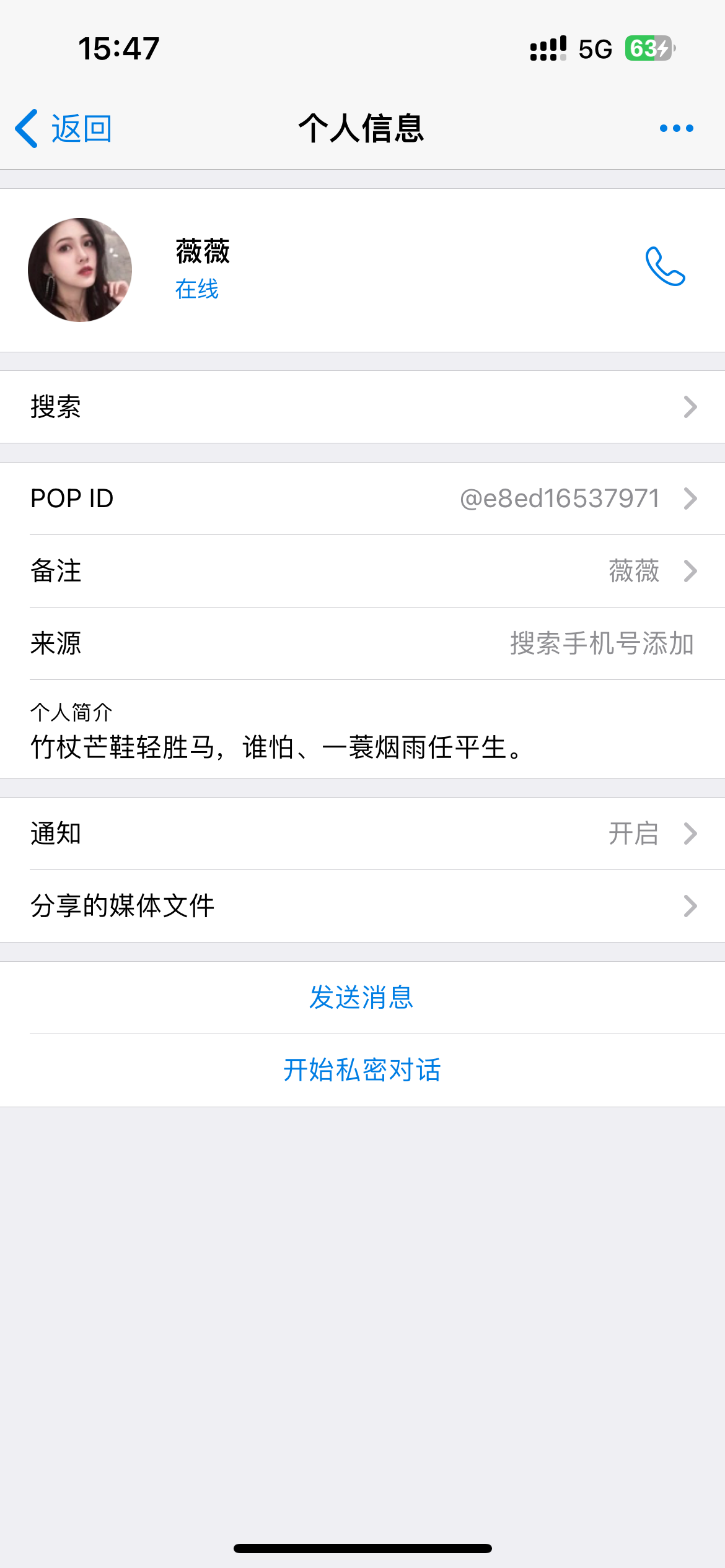Go back using the 返回 button
This screenshot has width=725, height=1568.
(x=64, y=129)
